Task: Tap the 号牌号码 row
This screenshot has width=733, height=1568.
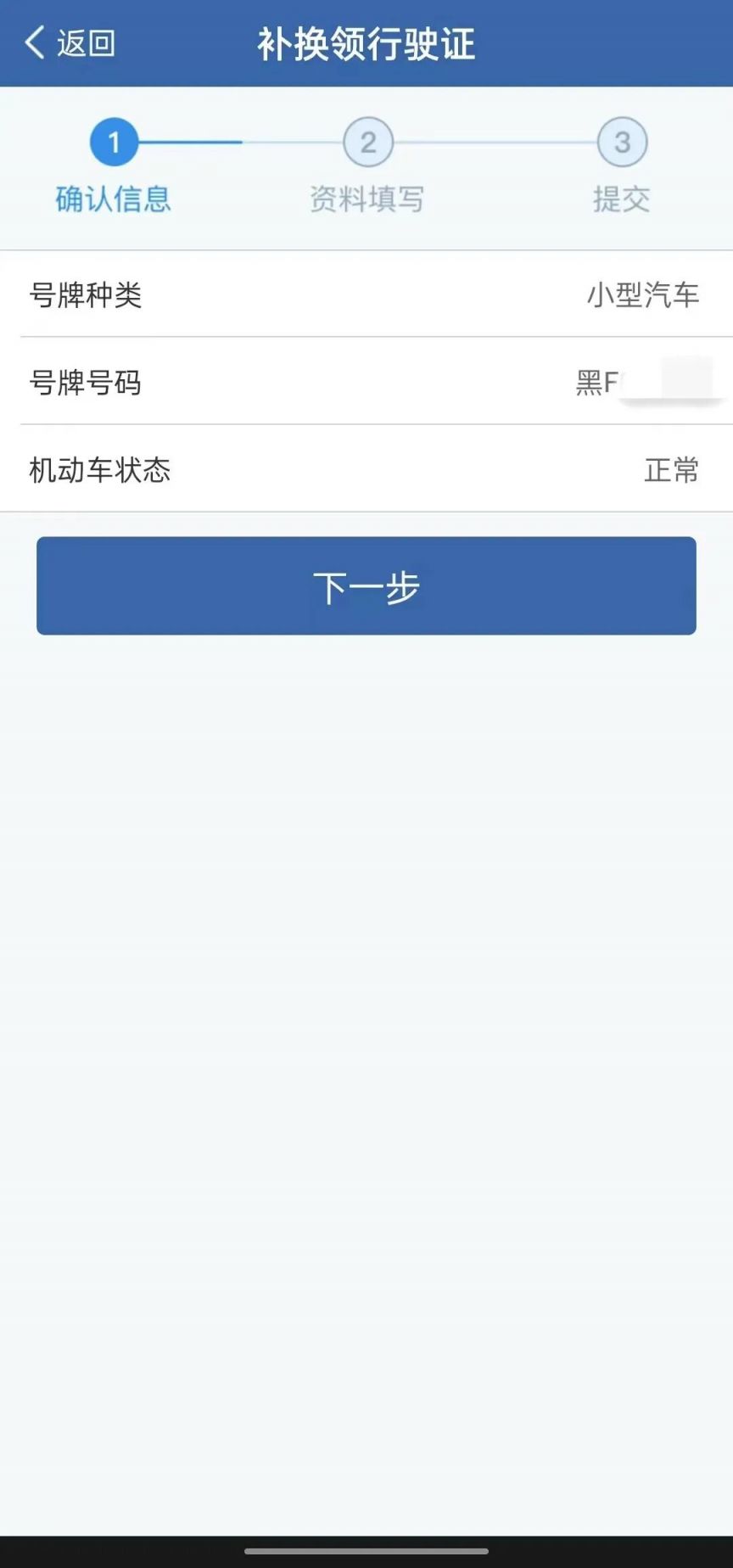Action: 366,384
